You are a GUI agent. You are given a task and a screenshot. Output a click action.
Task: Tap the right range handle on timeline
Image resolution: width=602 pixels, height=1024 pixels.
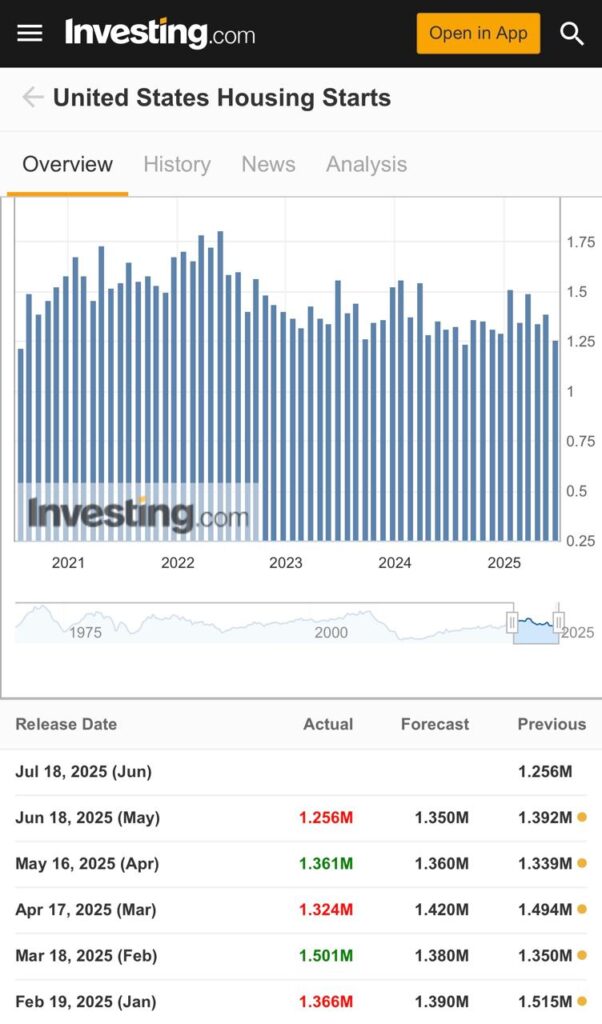(x=558, y=622)
